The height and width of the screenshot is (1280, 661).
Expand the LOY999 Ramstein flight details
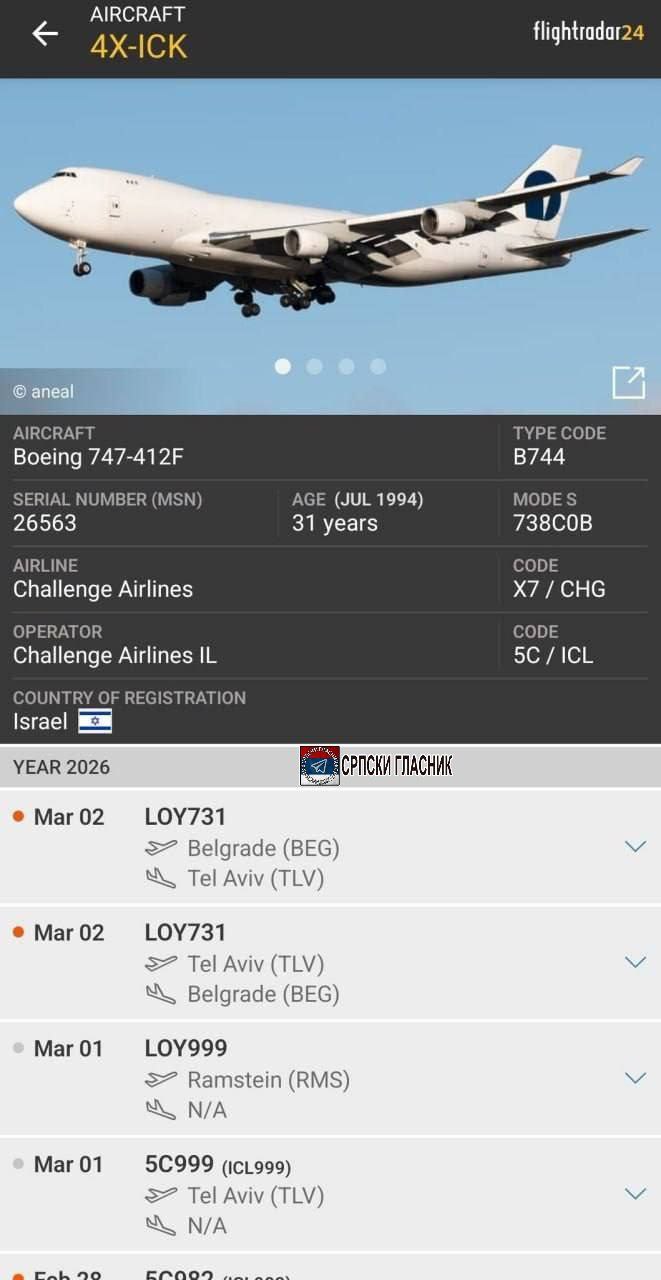tap(634, 1078)
